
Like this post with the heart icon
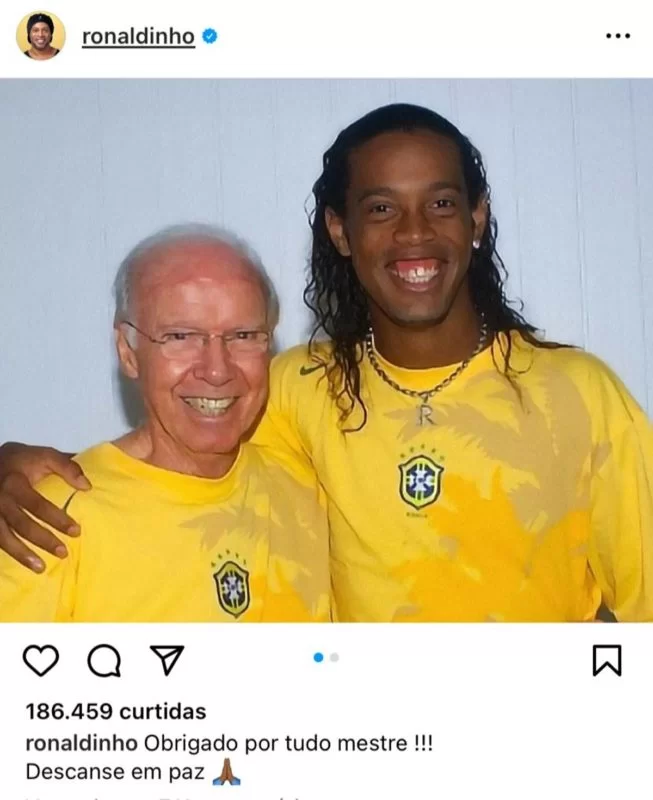click(x=41, y=660)
